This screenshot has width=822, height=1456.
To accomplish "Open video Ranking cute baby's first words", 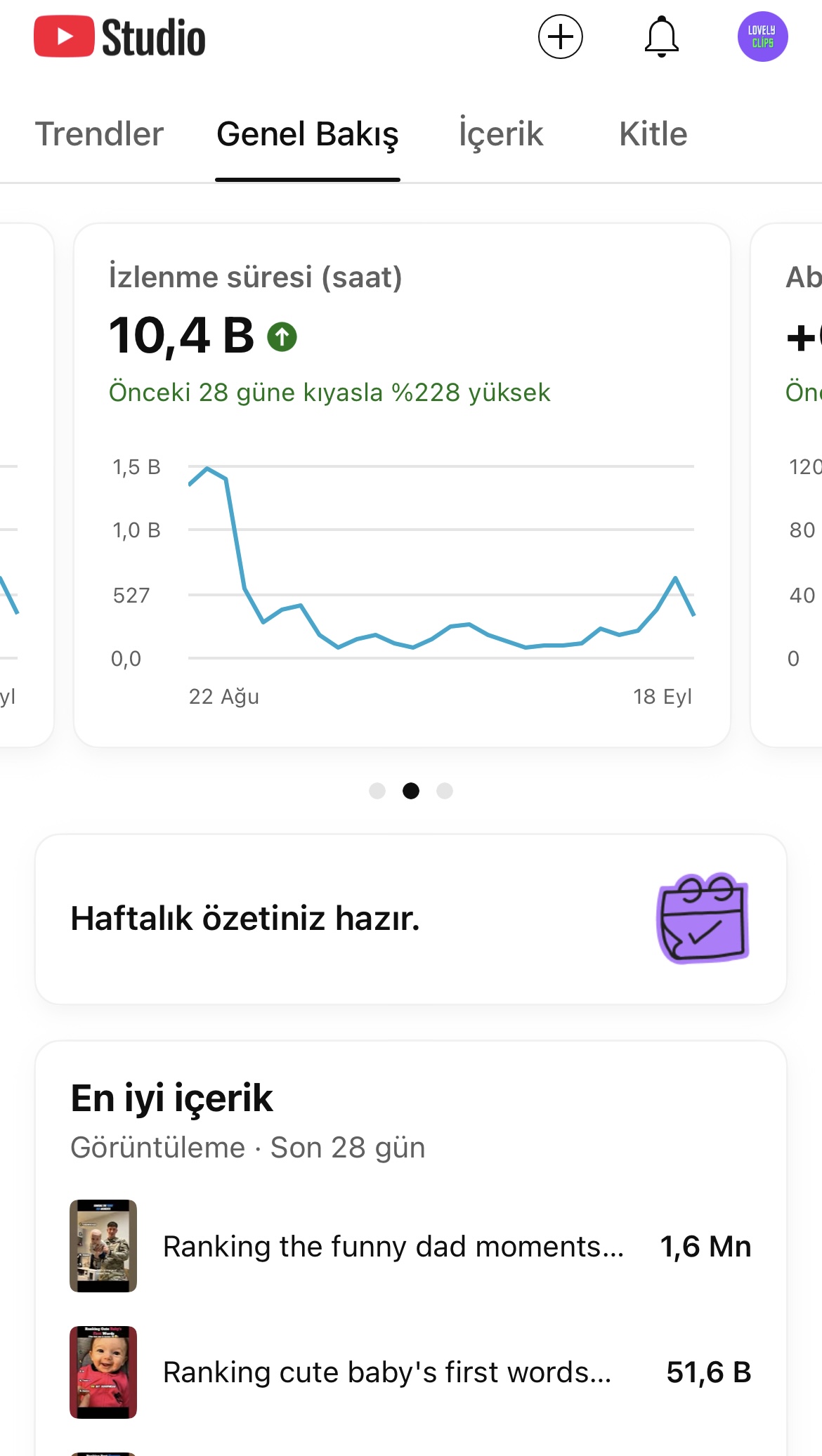I will [411, 1372].
